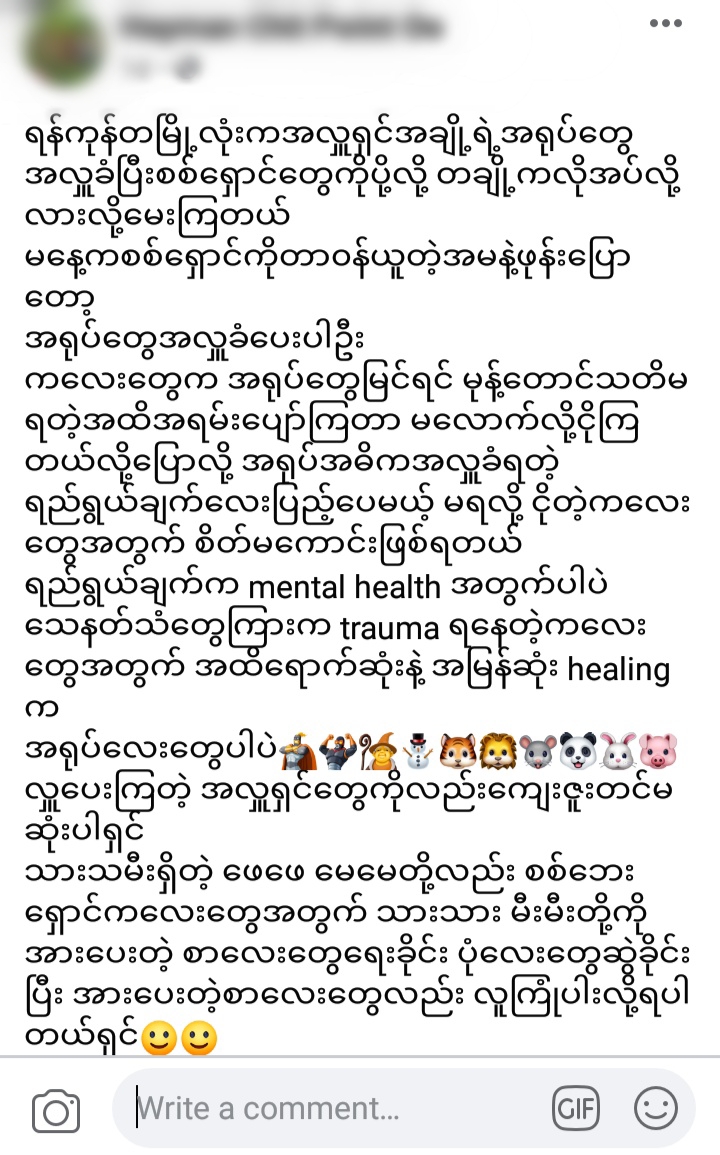Open the emoji sticker picker

coord(656,1108)
